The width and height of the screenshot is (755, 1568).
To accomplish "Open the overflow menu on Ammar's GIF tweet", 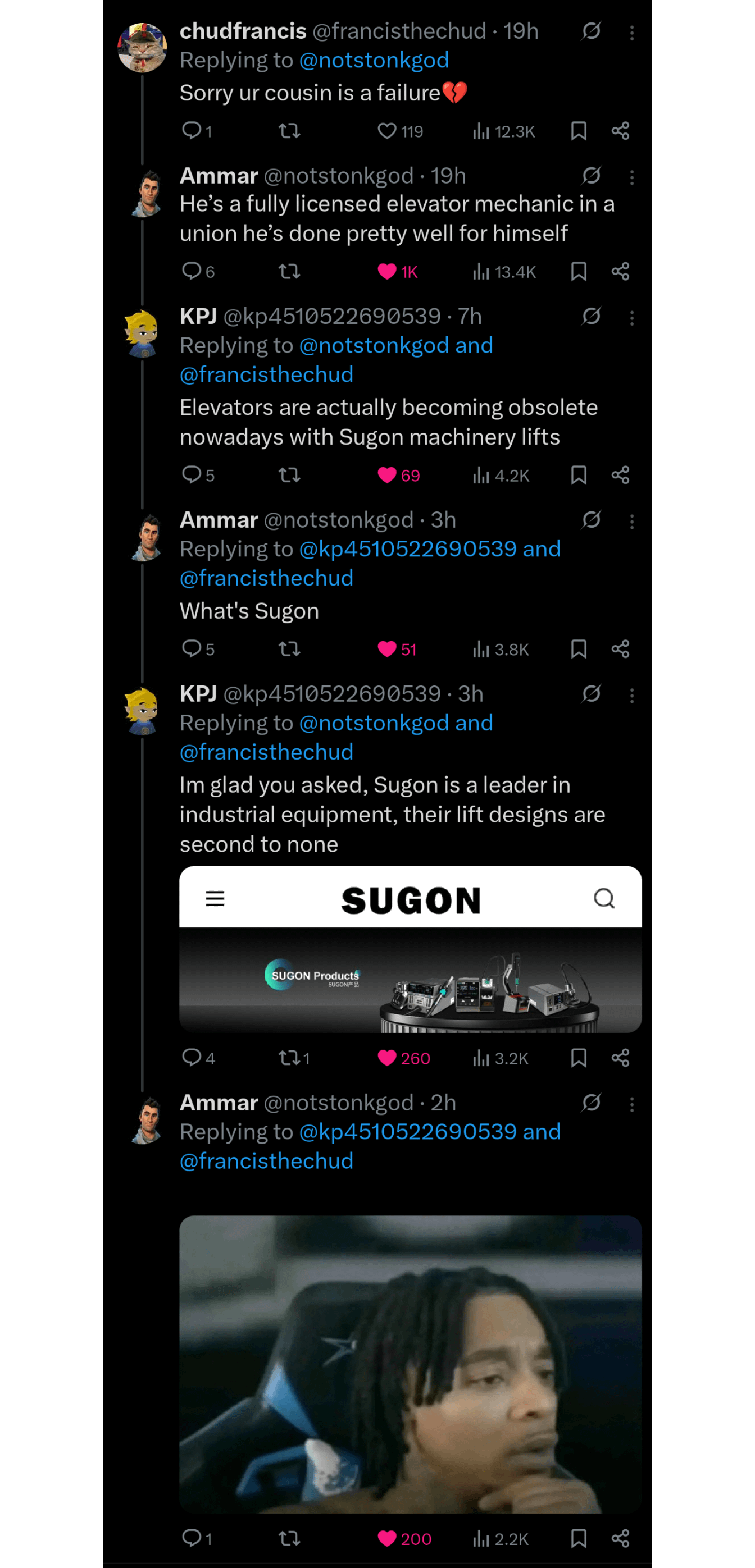I will (632, 1104).
